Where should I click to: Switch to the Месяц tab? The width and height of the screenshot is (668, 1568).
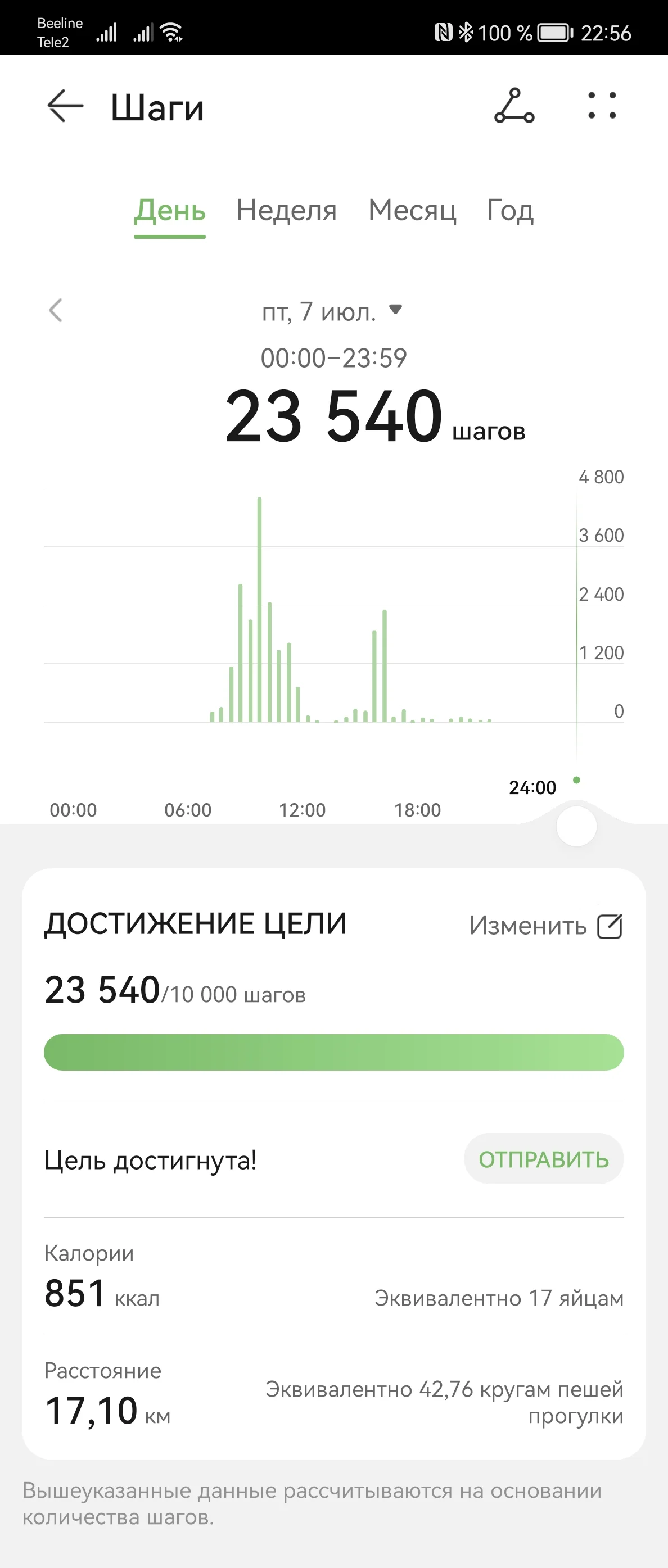click(412, 211)
